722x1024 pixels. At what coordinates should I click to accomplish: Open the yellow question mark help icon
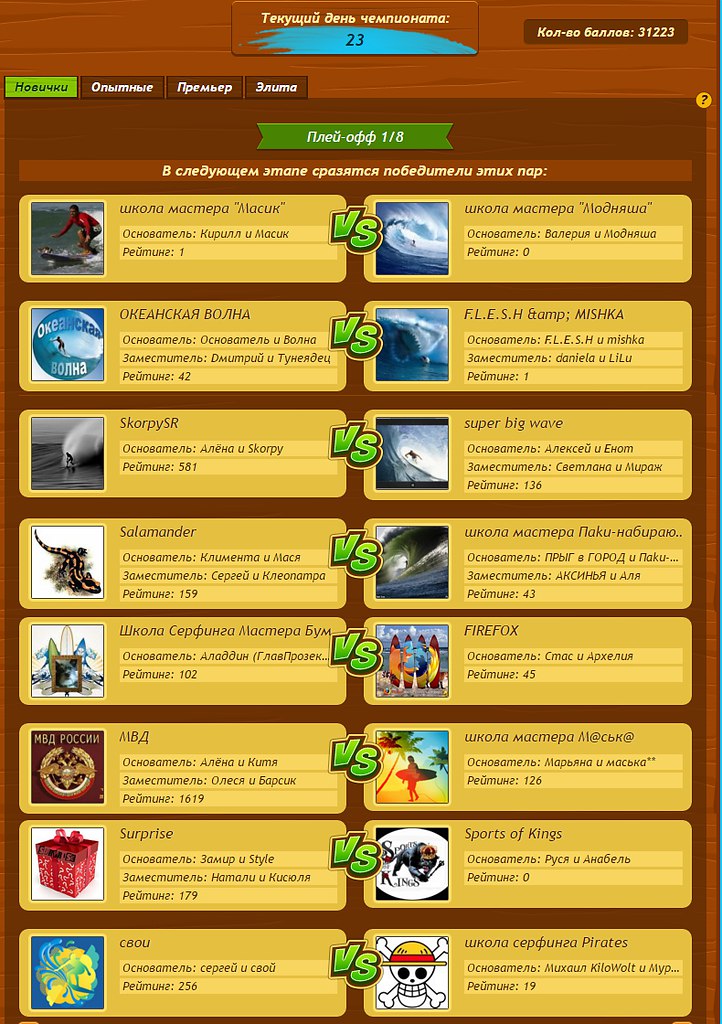pos(703,100)
